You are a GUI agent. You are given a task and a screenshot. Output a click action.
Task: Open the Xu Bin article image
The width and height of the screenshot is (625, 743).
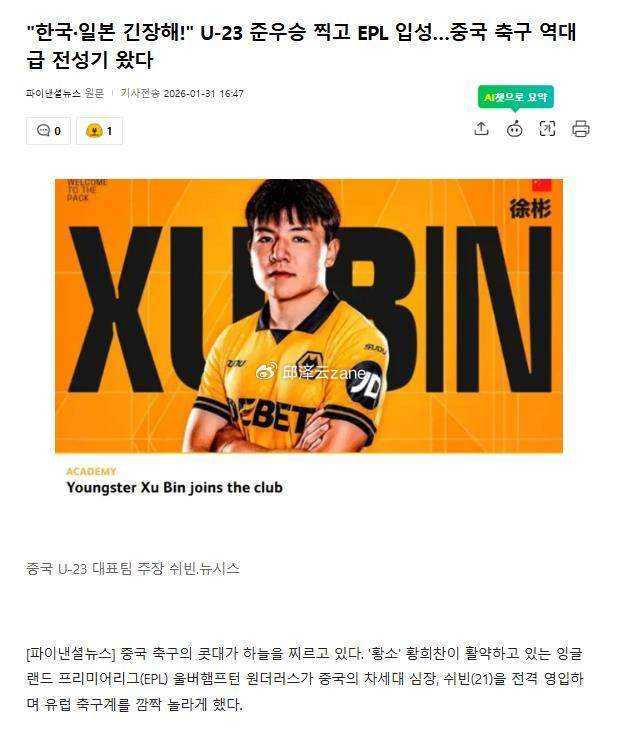309,316
